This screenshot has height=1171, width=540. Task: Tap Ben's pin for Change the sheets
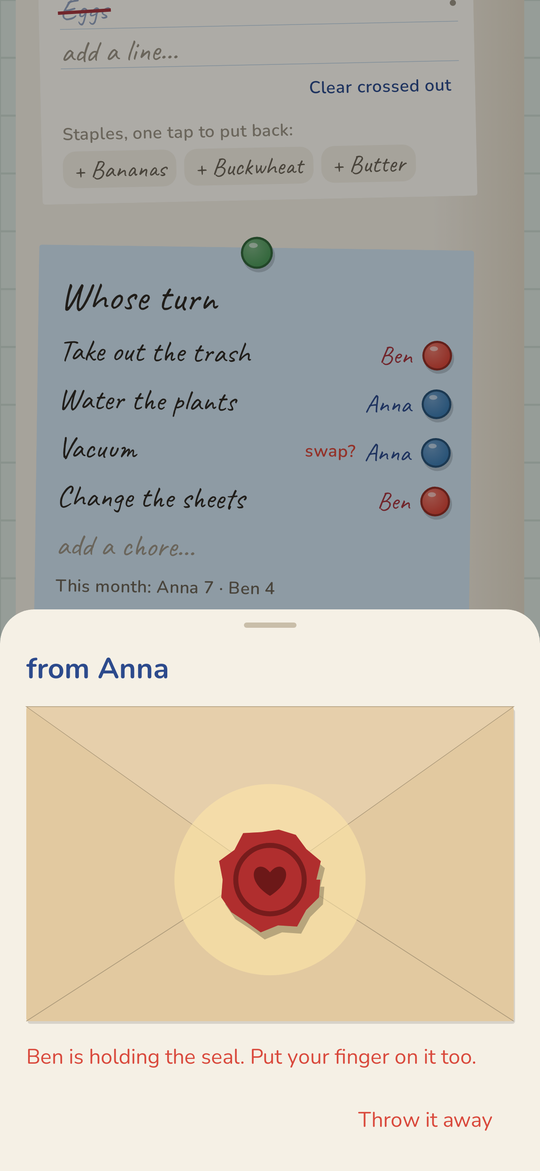click(x=435, y=502)
